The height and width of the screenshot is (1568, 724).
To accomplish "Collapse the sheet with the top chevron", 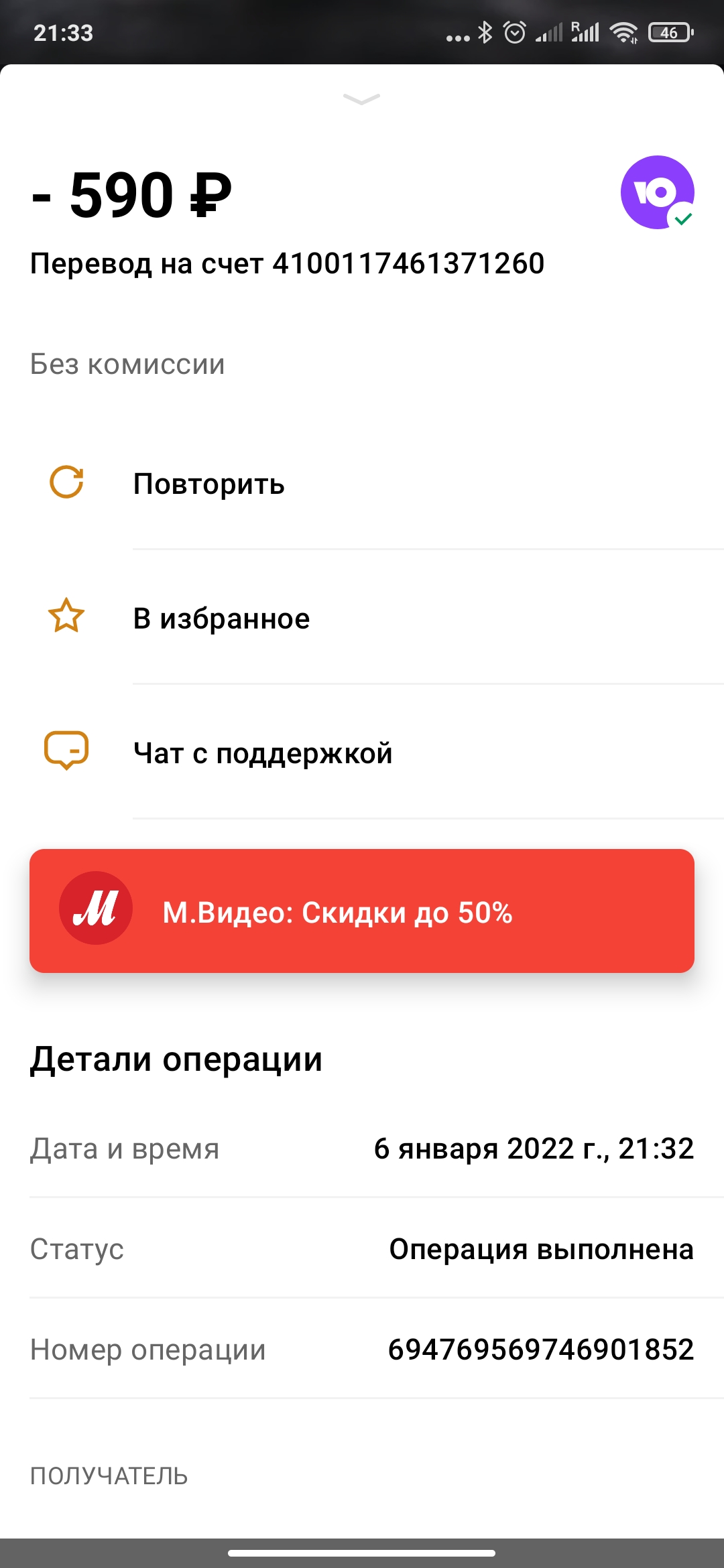I will 361,99.
